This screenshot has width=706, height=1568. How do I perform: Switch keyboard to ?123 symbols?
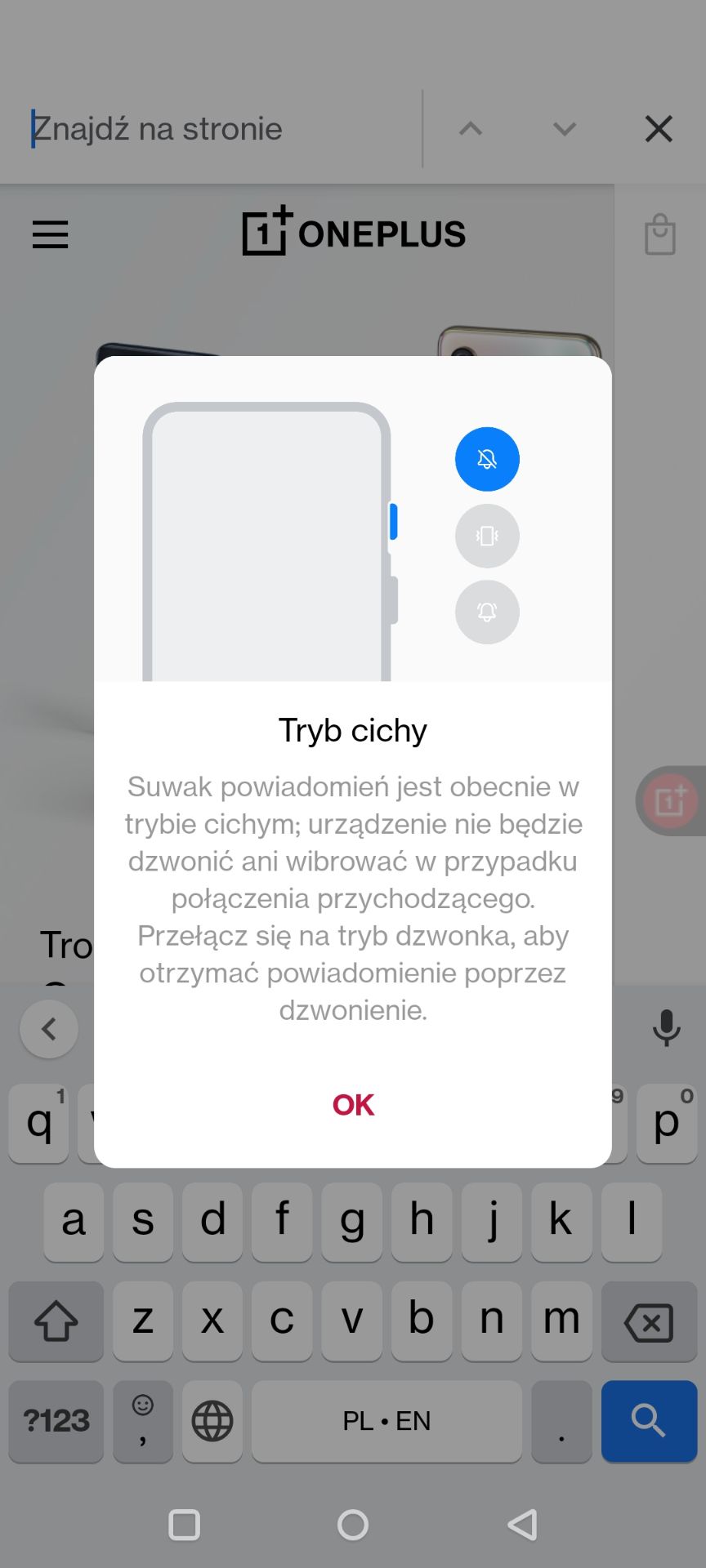[56, 1421]
